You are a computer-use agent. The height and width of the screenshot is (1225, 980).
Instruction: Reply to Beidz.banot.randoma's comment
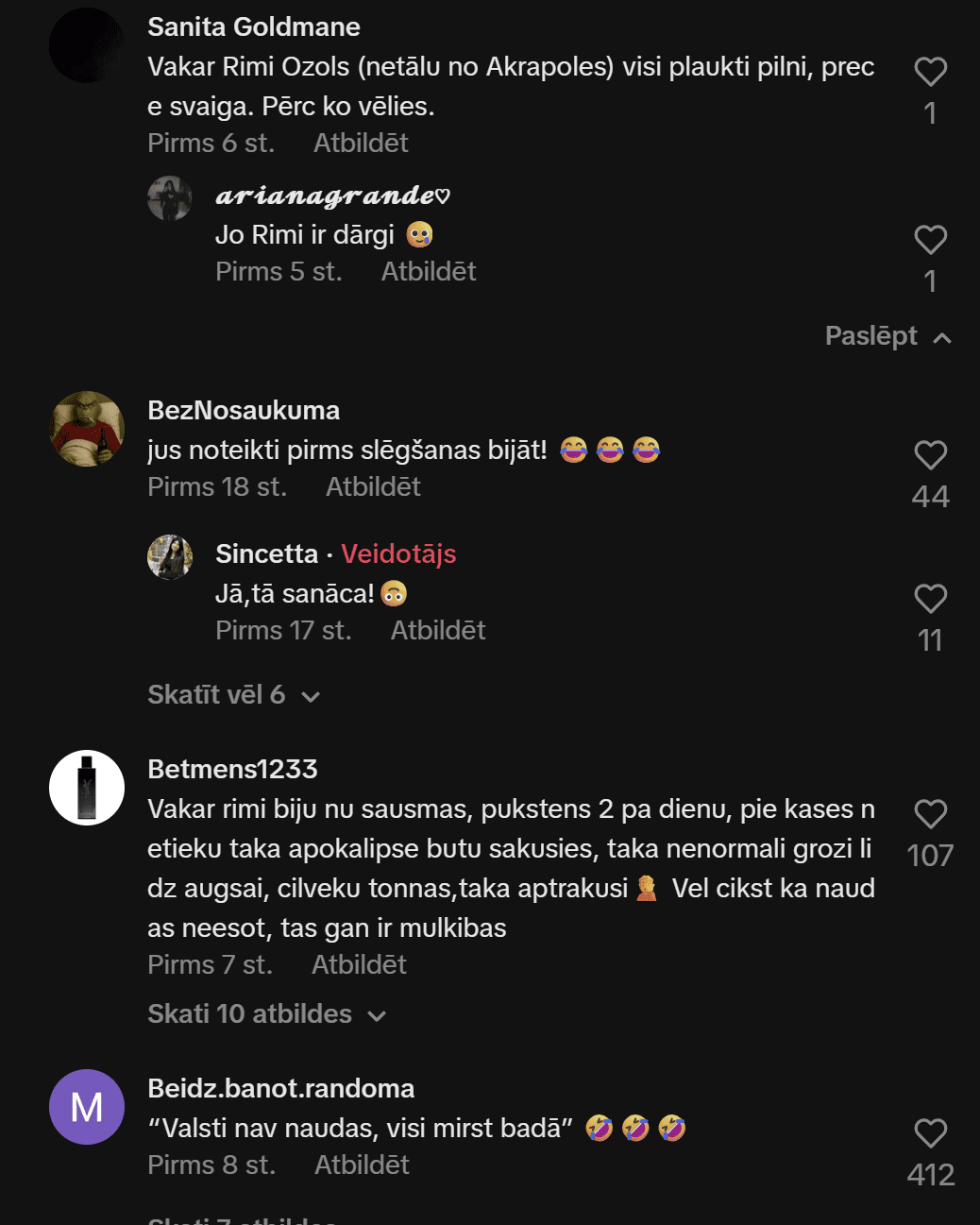(362, 1165)
